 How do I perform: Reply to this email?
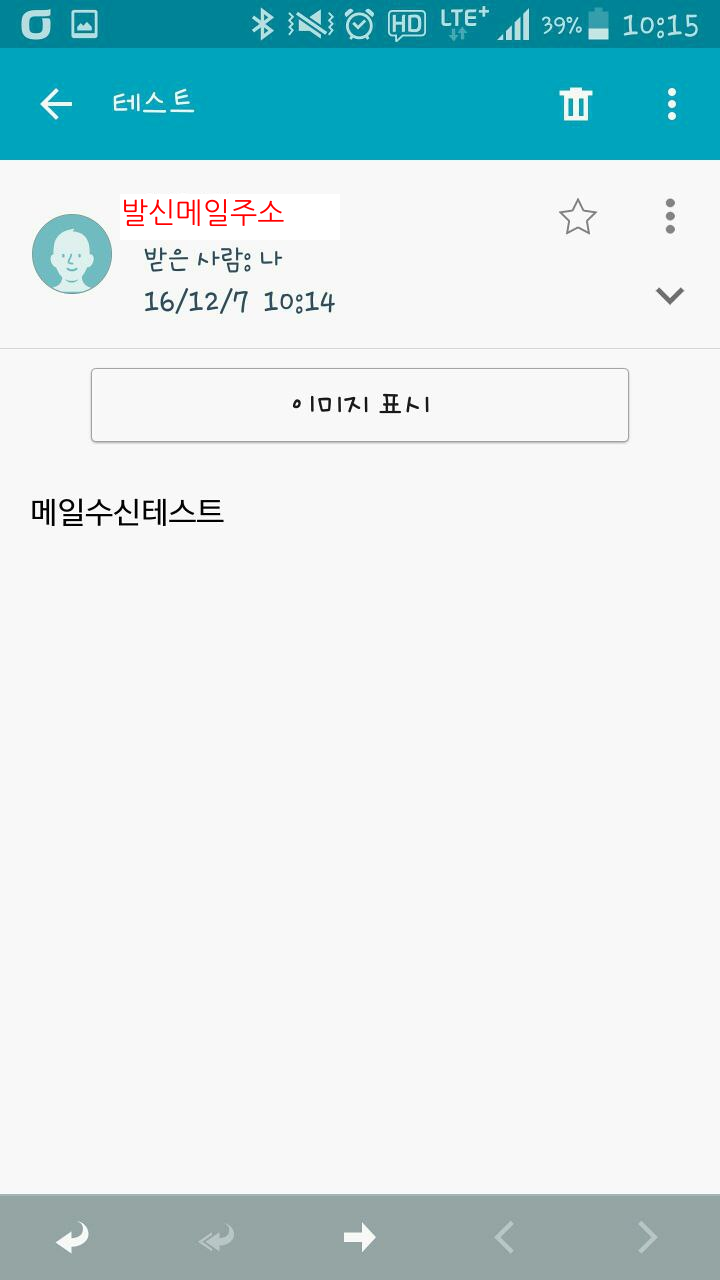click(x=72, y=1238)
